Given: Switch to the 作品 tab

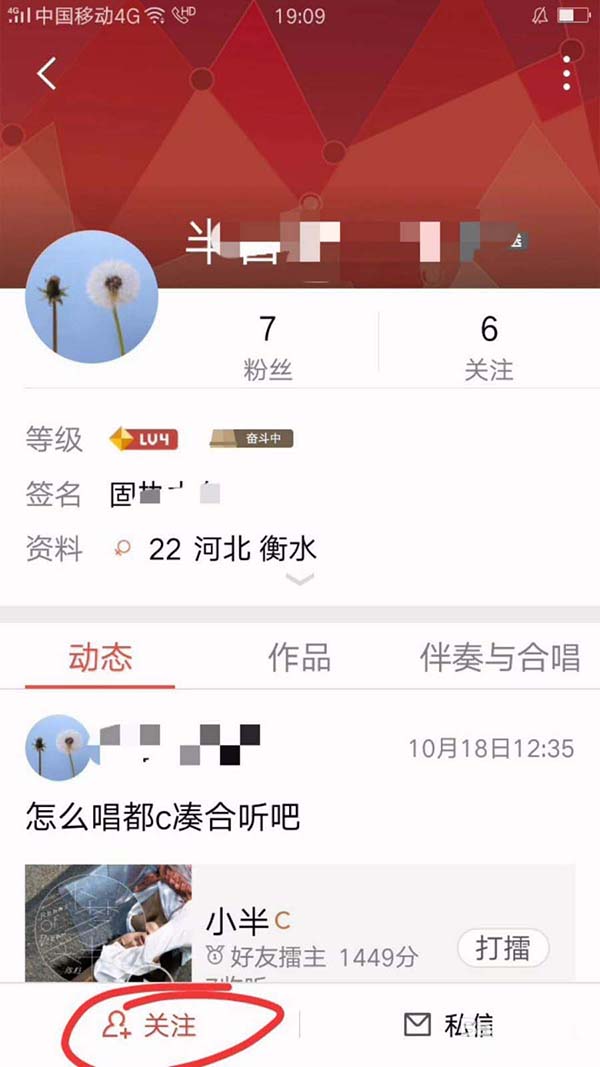Looking at the screenshot, I should 299,657.
